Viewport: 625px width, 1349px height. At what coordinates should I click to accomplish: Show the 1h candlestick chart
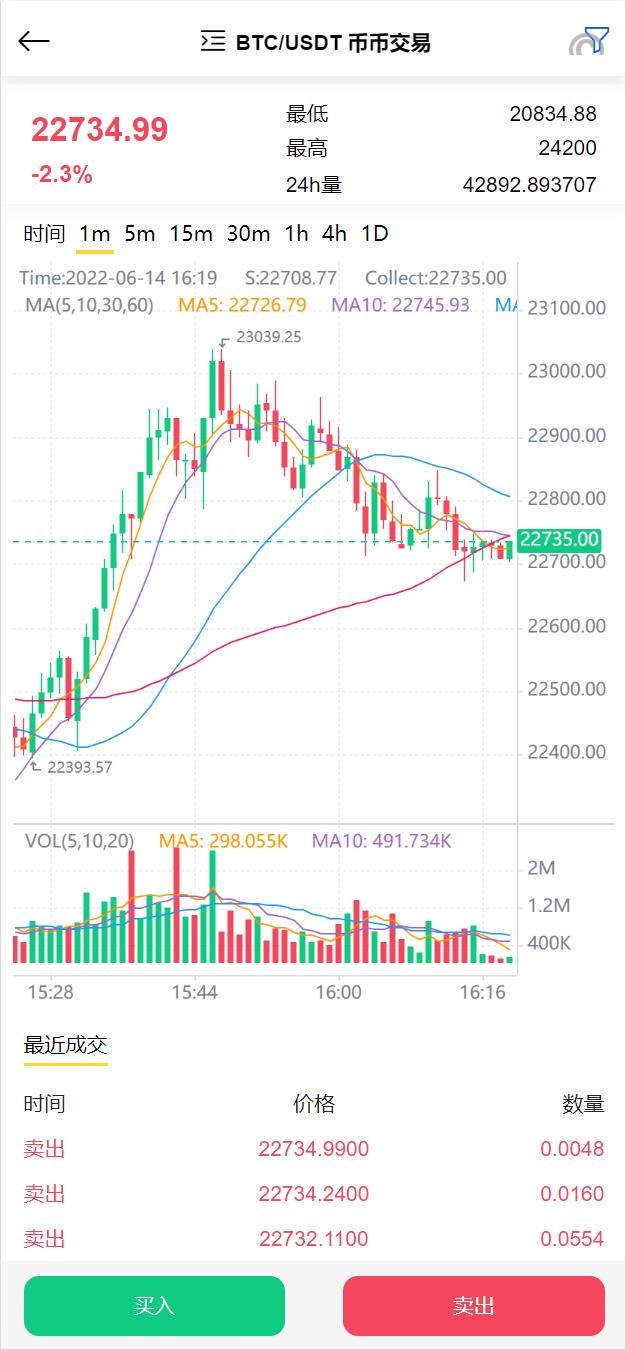(296, 234)
